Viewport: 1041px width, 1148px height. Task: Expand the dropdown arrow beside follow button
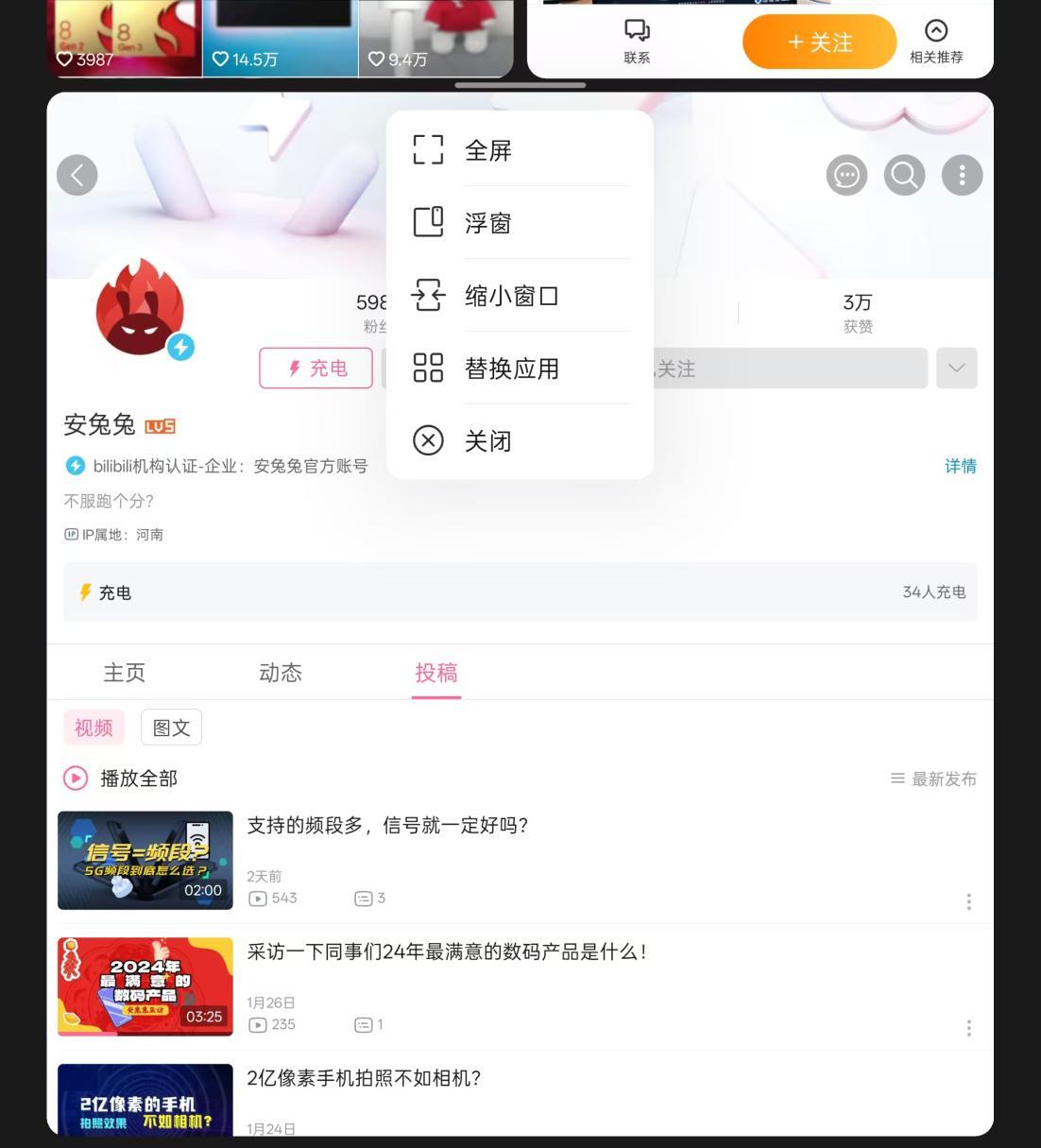coord(956,368)
